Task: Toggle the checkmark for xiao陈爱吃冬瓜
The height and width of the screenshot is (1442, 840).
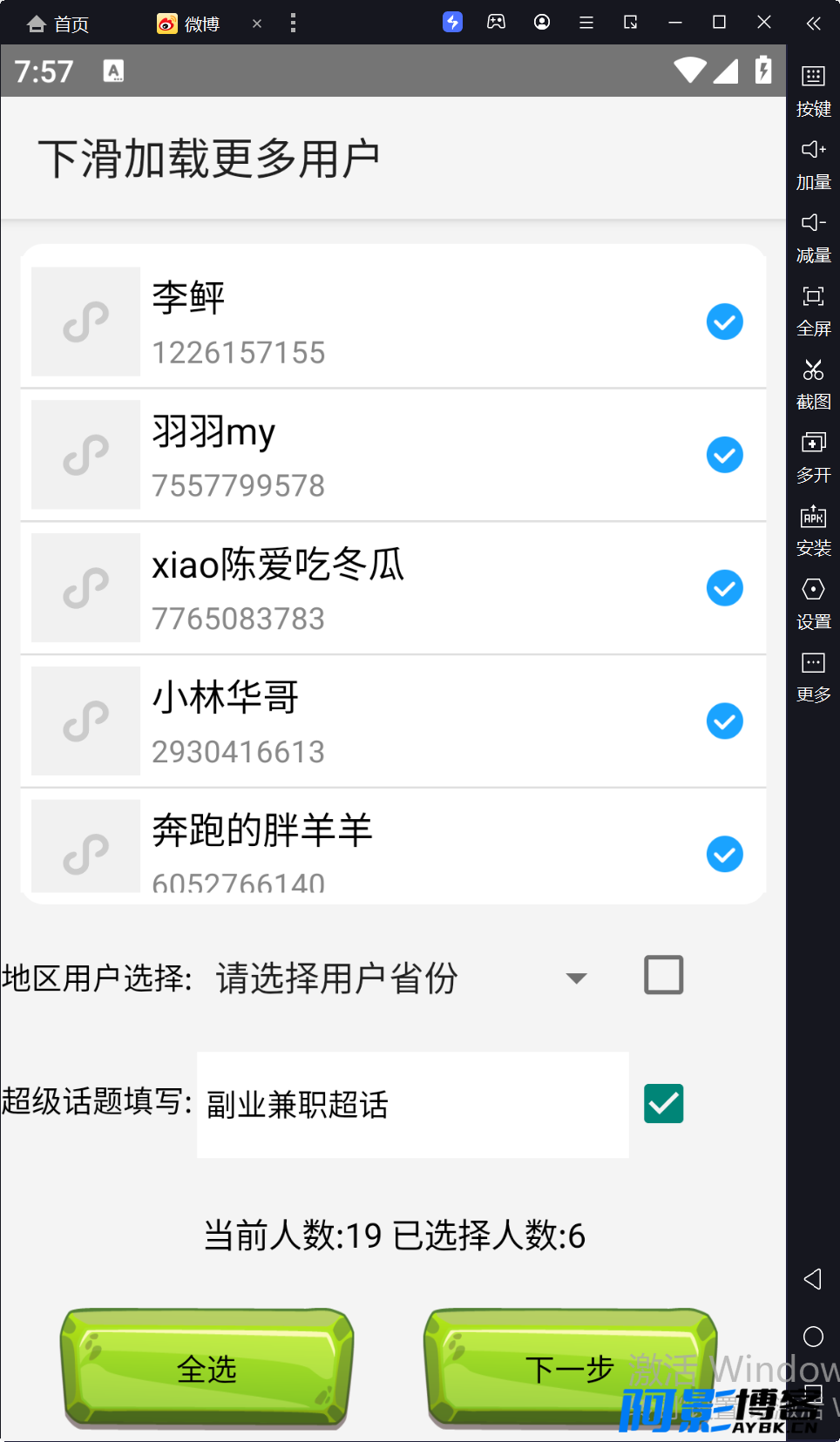Action: click(x=724, y=588)
